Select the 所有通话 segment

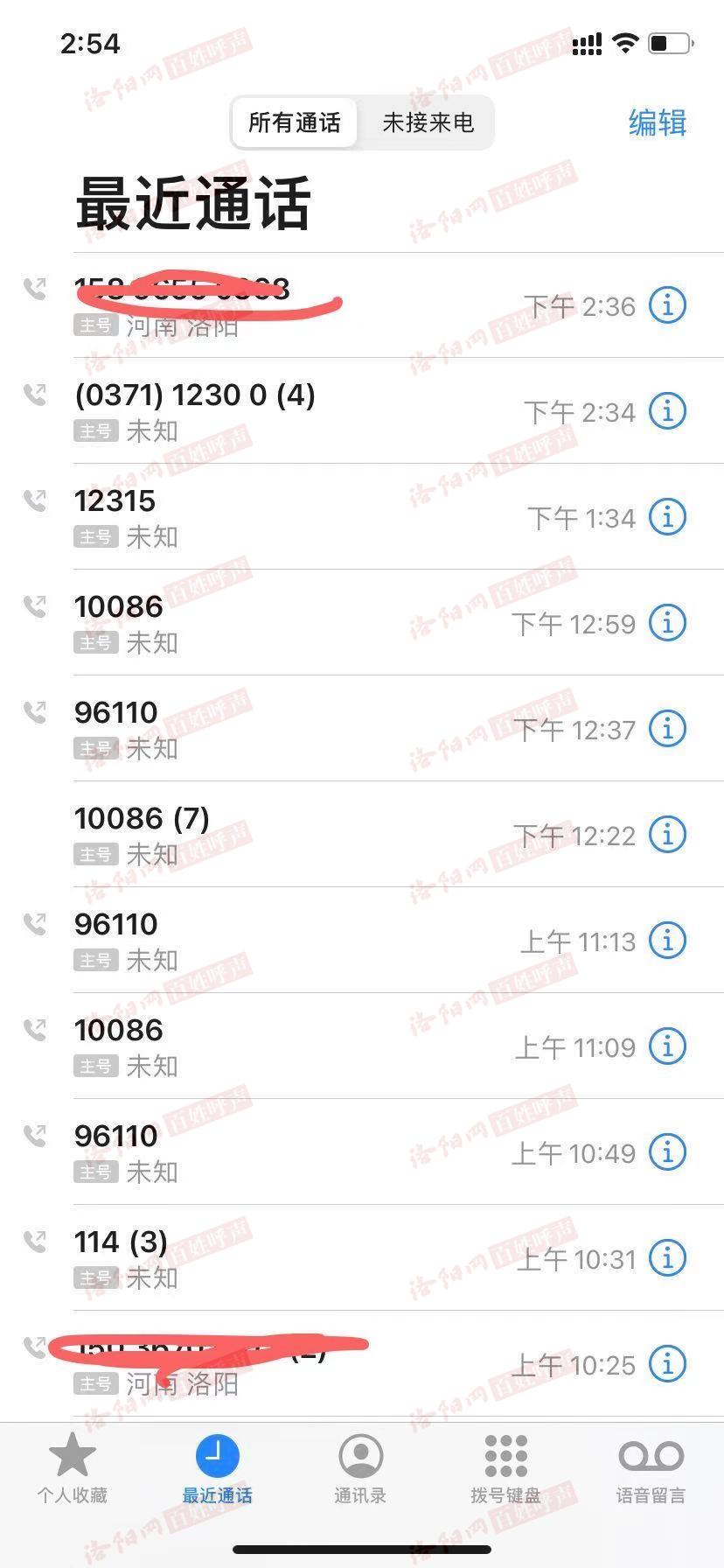[295, 122]
